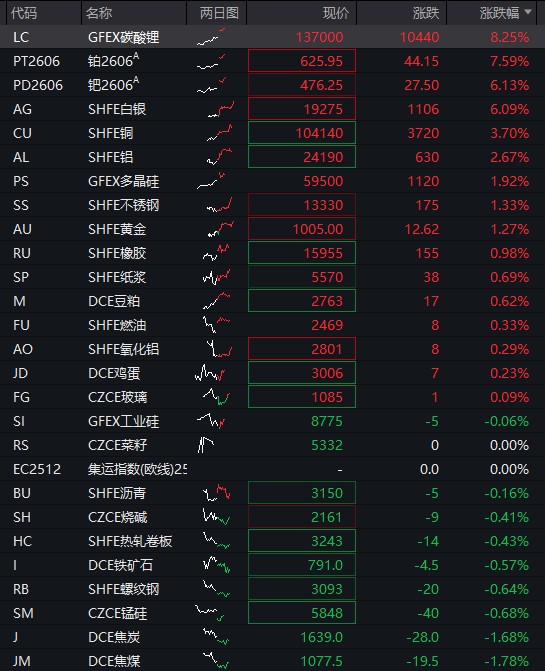This screenshot has width=545, height=671.
Task: Open the JM DCE焦煤 row
Action: 272,660
